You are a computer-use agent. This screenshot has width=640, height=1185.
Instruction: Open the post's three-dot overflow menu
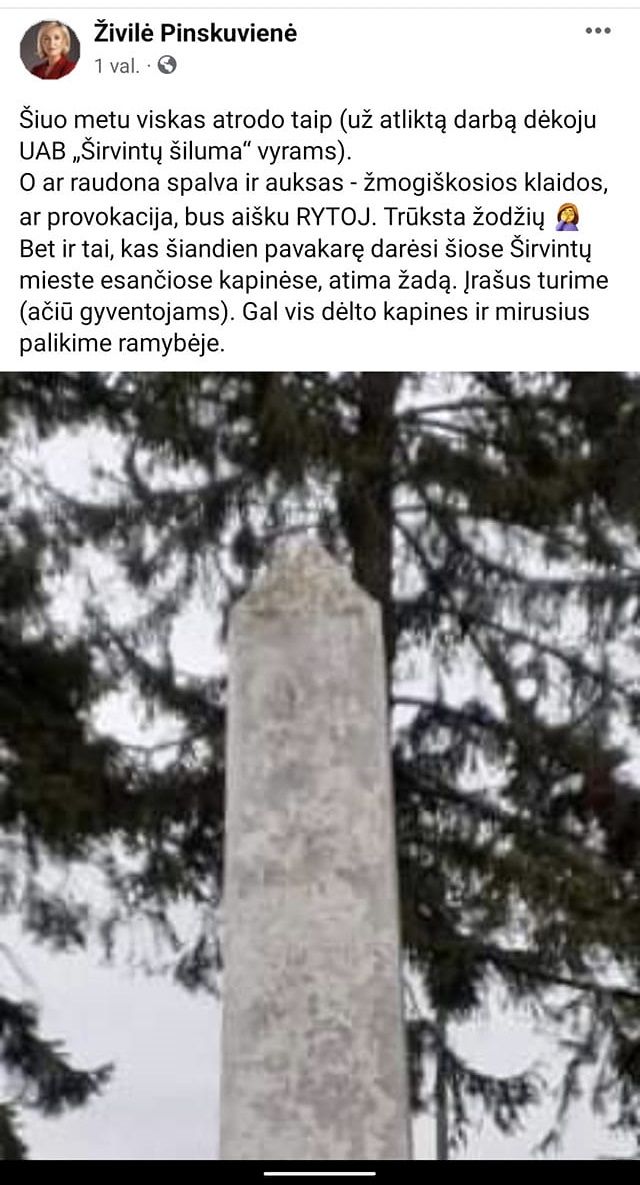pyautogui.click(x=597, y=32)
